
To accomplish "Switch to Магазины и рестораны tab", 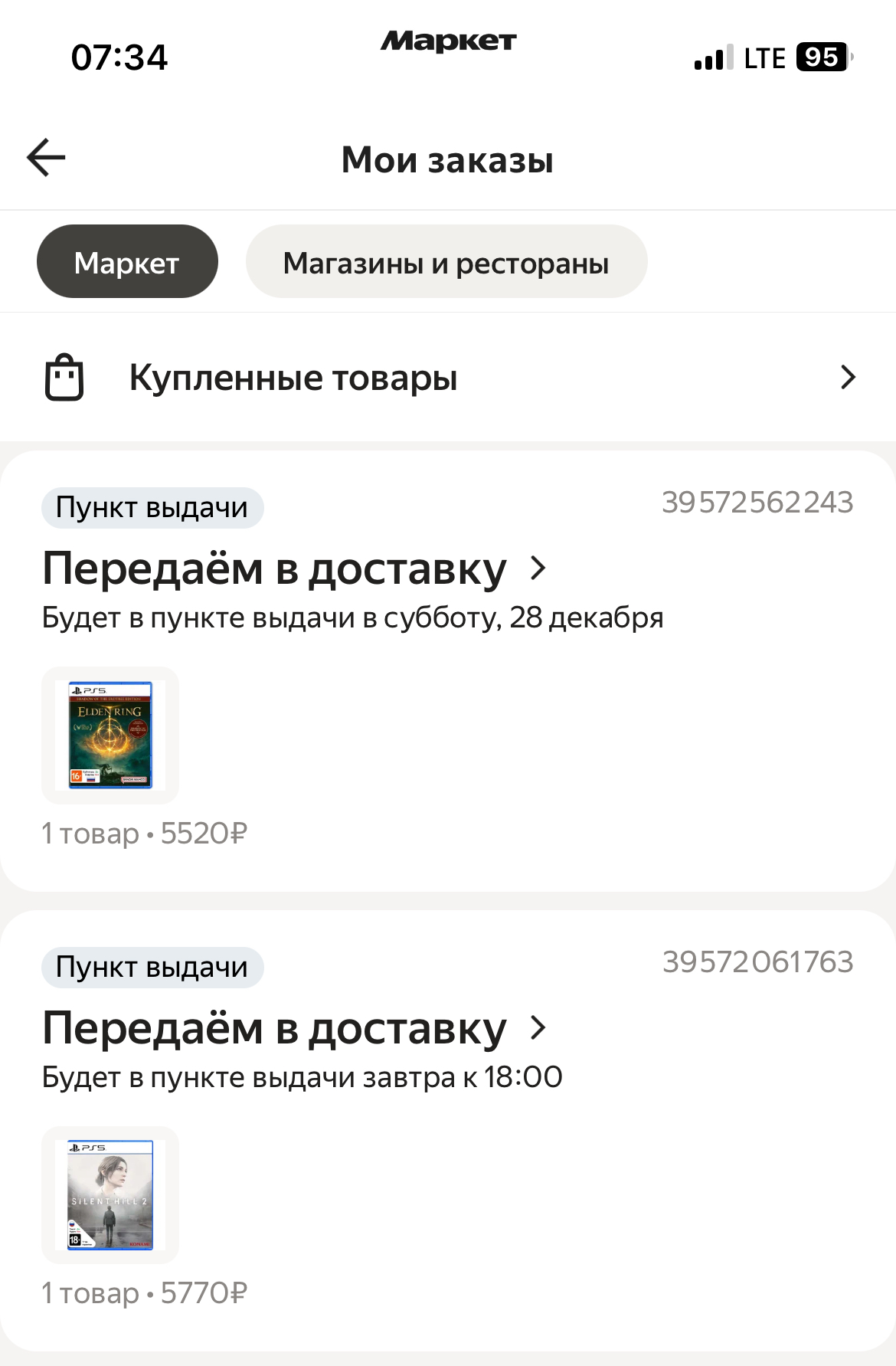I will (446, 262).
